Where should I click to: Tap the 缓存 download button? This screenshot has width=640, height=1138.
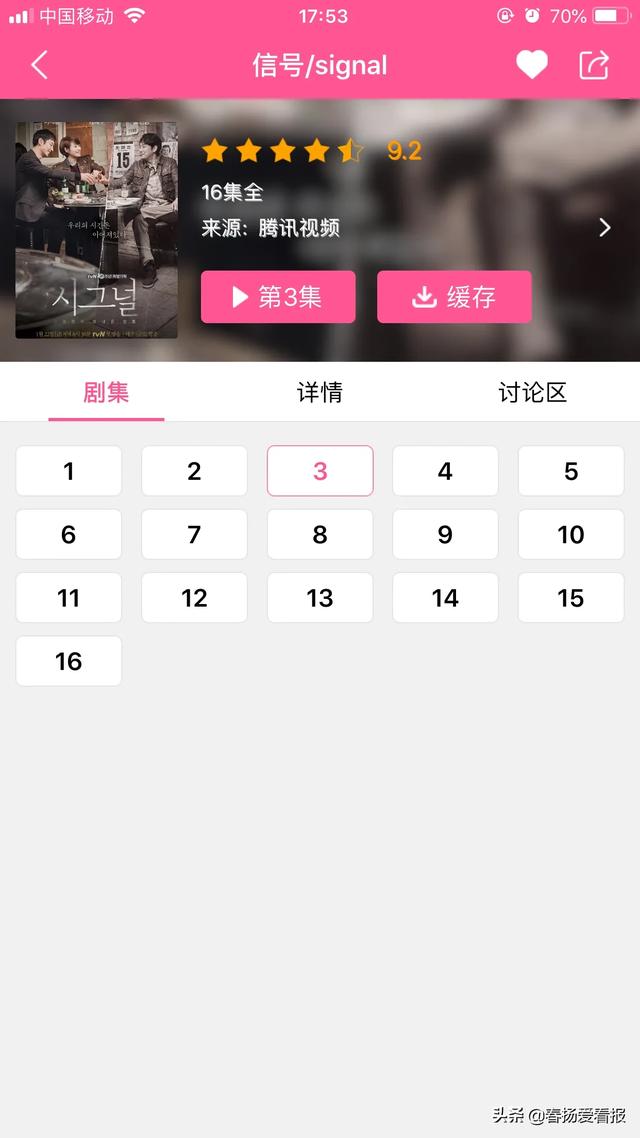point(454,297)
